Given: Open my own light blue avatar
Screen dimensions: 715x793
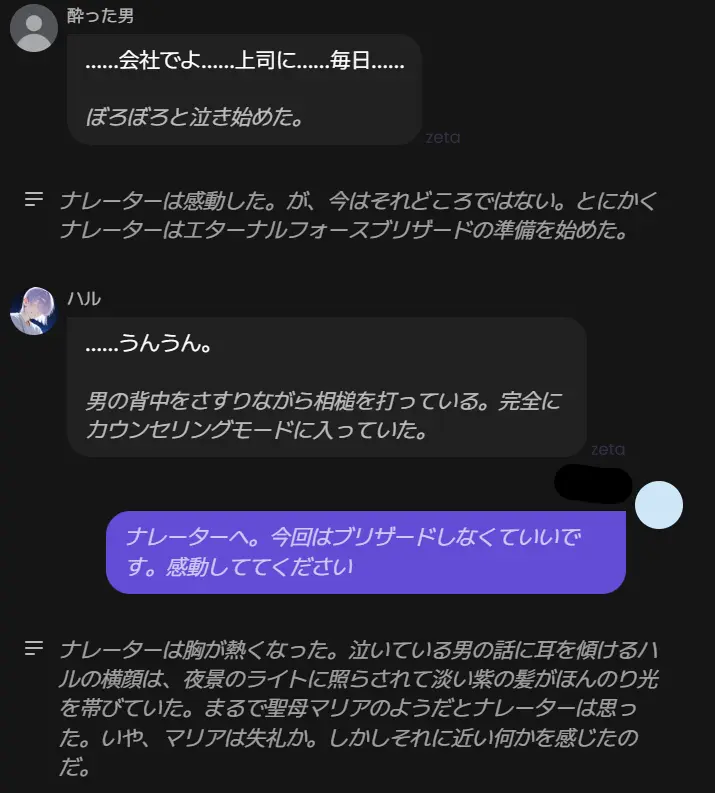Looking at the screenshot, I should pyautogui.click(x=658, y=505).
